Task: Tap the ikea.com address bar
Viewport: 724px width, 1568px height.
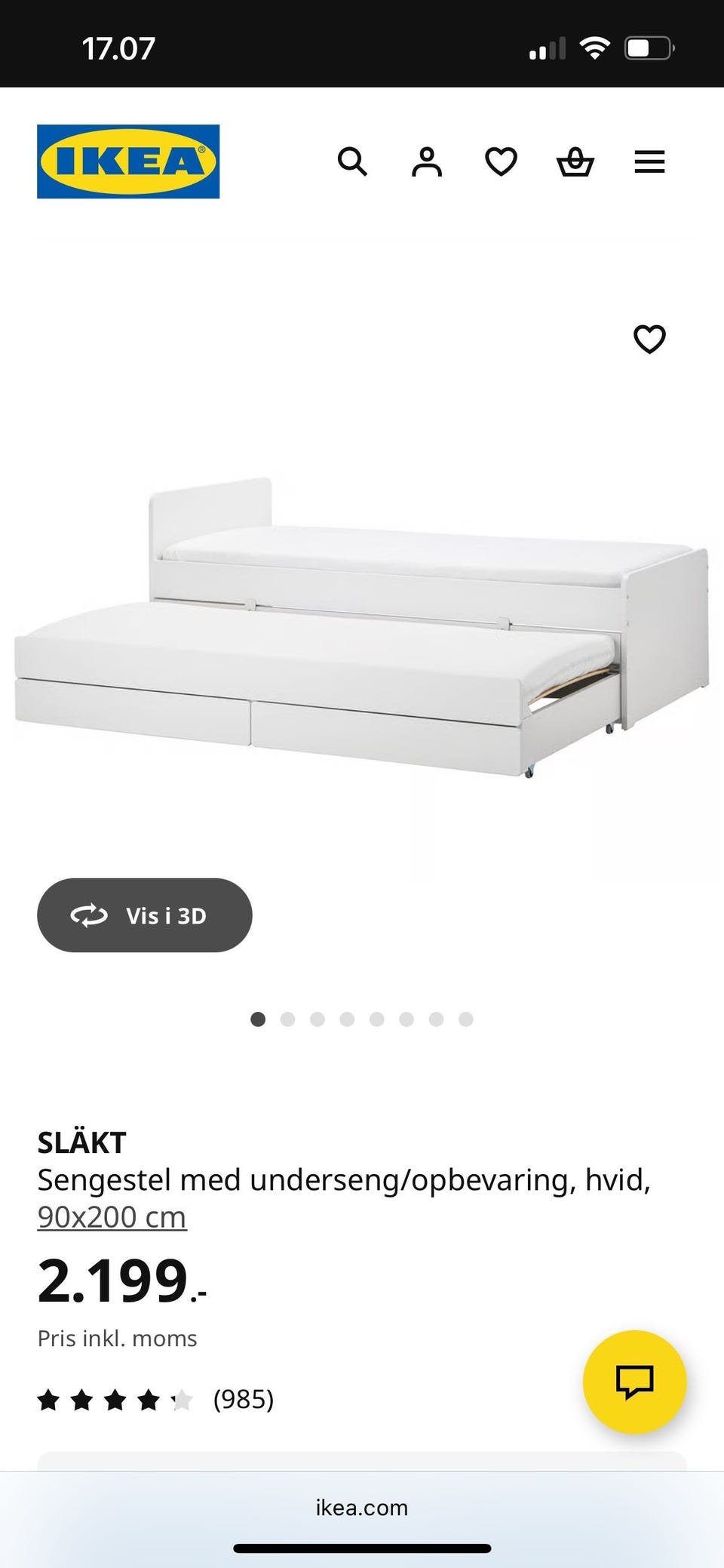Action: [x=362, y=1508]
